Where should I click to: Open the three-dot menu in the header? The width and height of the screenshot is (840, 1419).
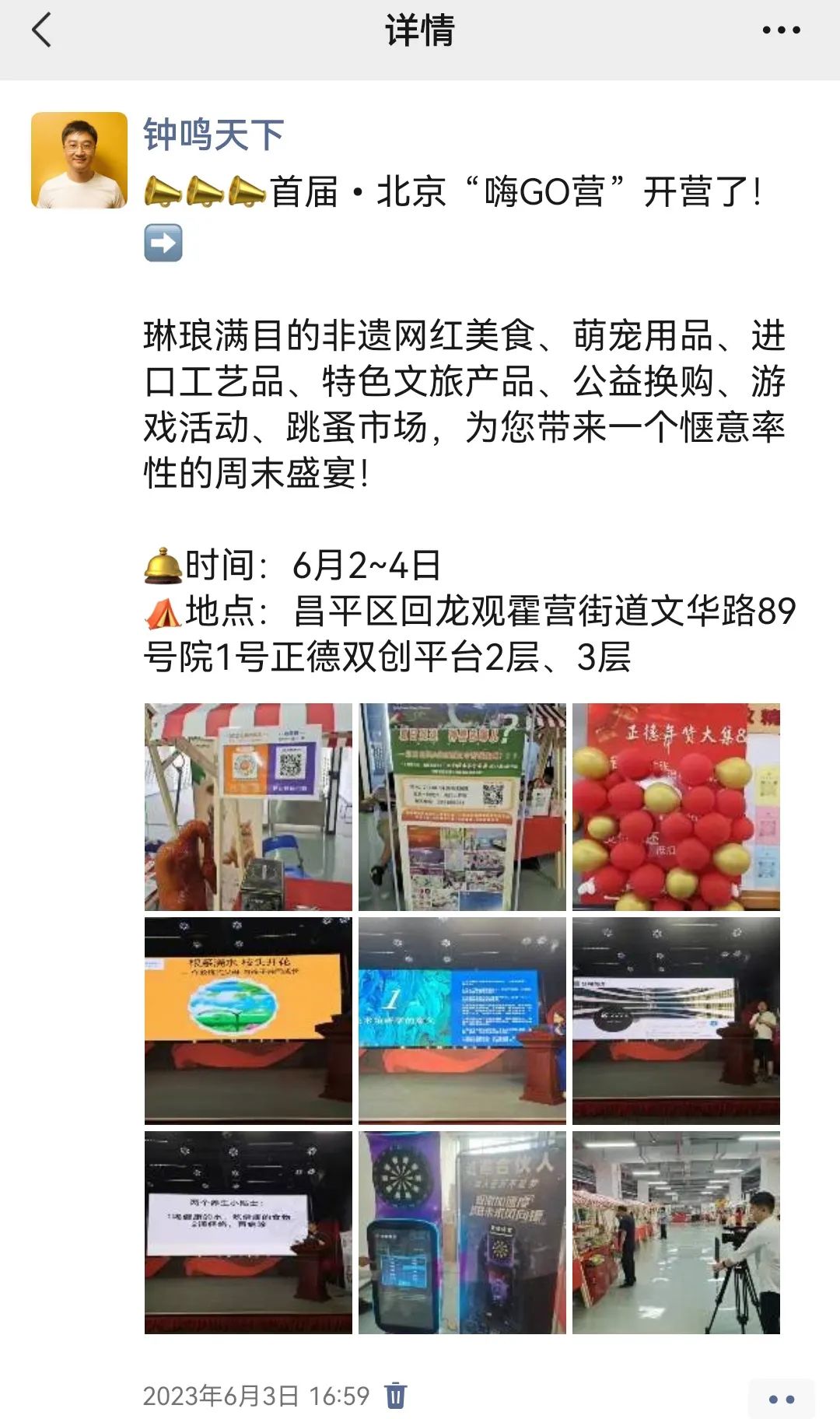coord(781,30)
